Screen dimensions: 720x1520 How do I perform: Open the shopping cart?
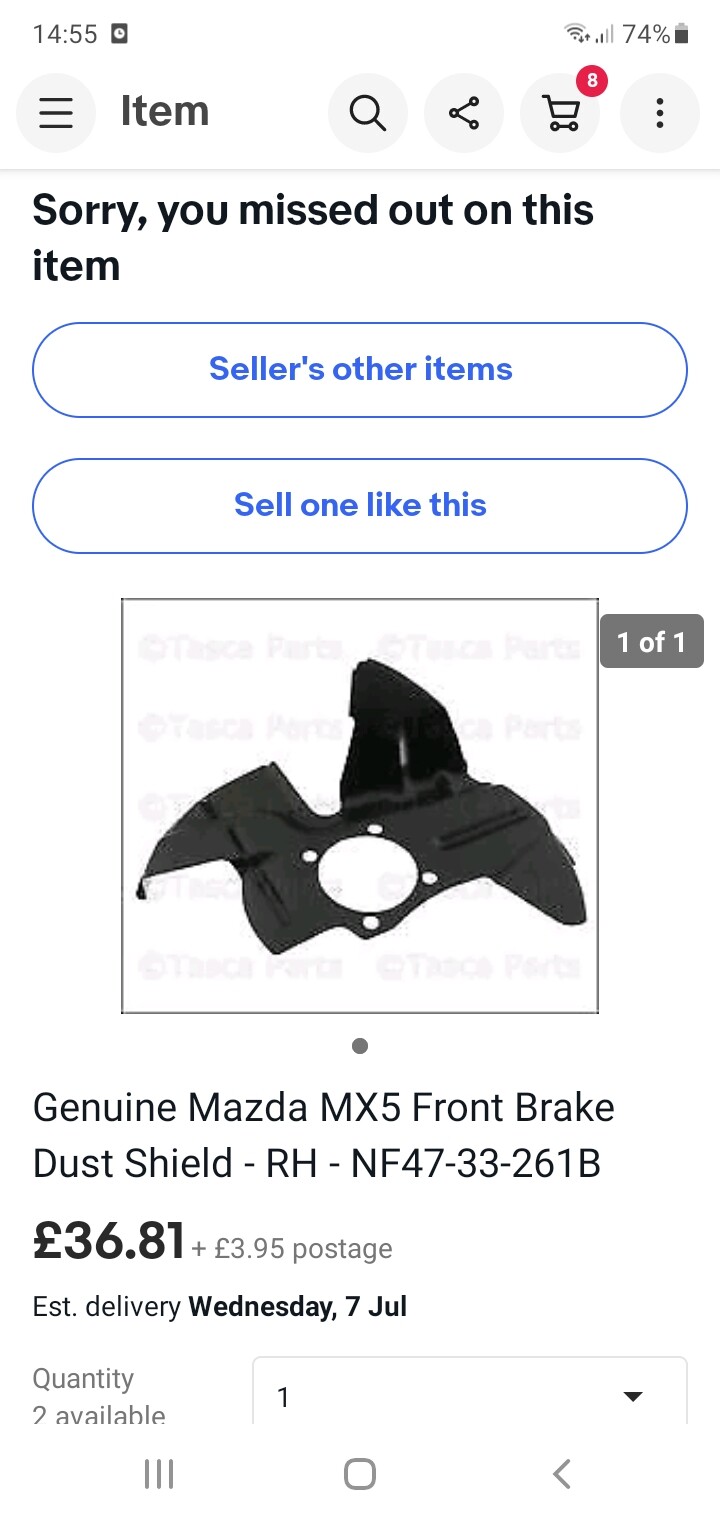tap(561, 113)
